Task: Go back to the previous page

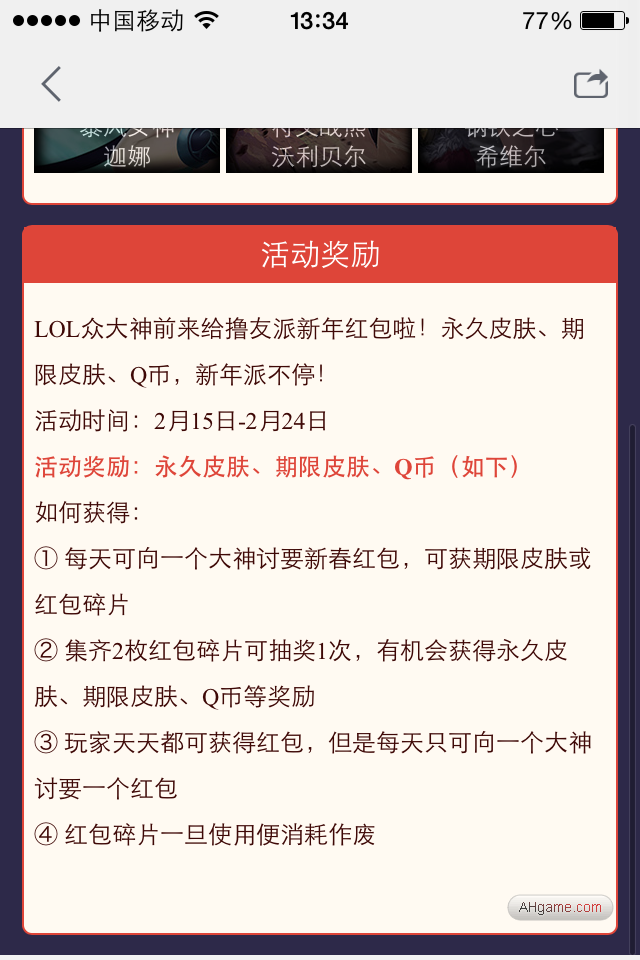Action: coord(52,85)
